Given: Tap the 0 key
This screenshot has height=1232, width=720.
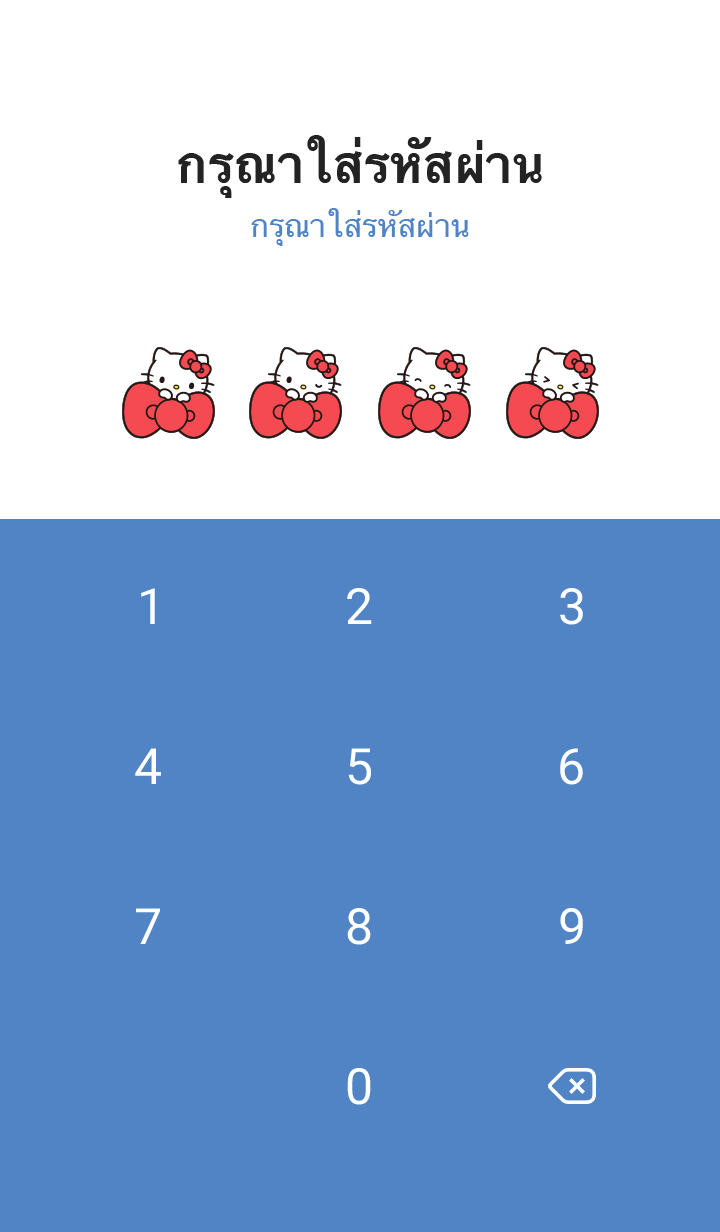Looking at the screenshot, I should pos(359,1087).
